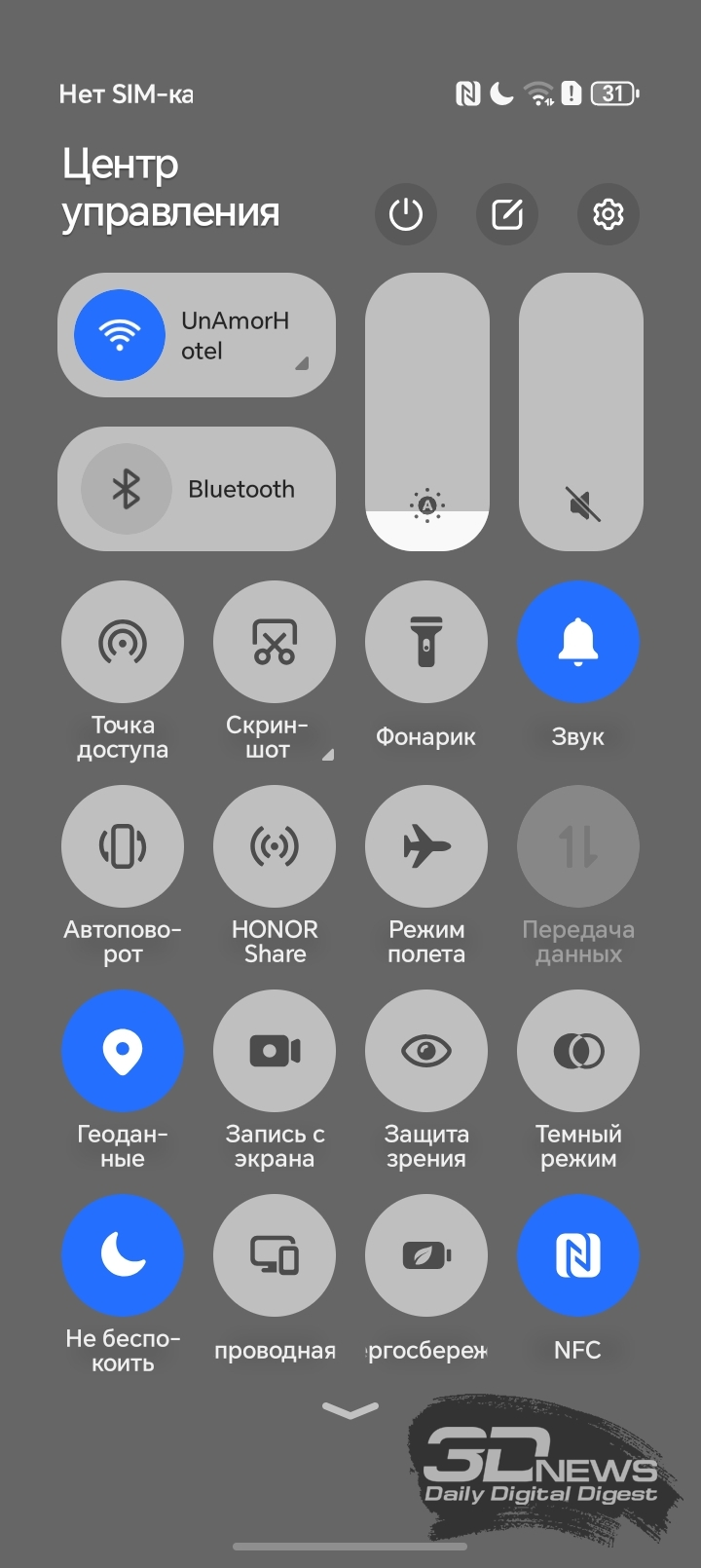Take a screenshot with Скриншот
701x1568 pixels.
275,642
